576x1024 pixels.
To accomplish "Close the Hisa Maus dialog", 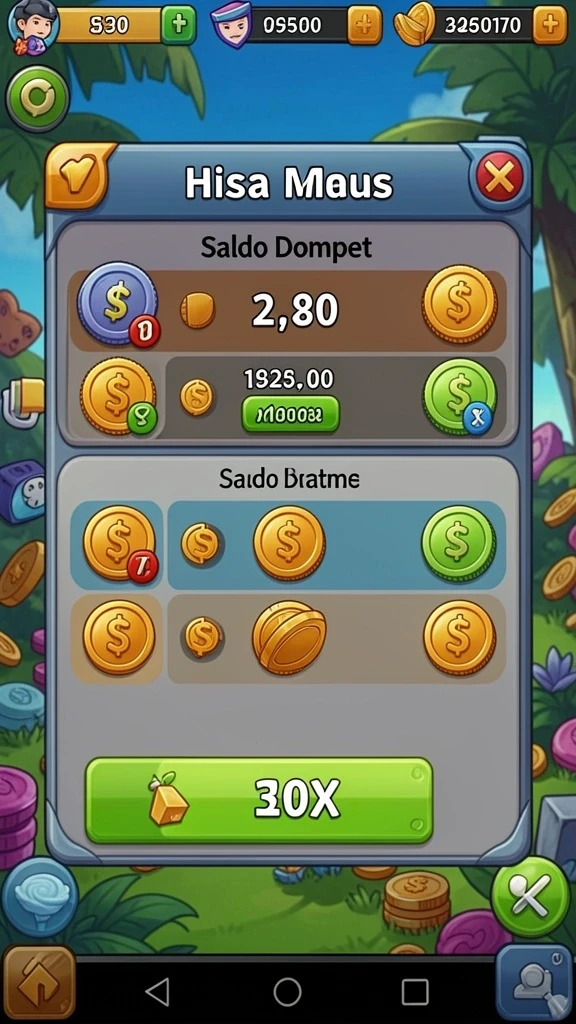I will coord(499,178).
